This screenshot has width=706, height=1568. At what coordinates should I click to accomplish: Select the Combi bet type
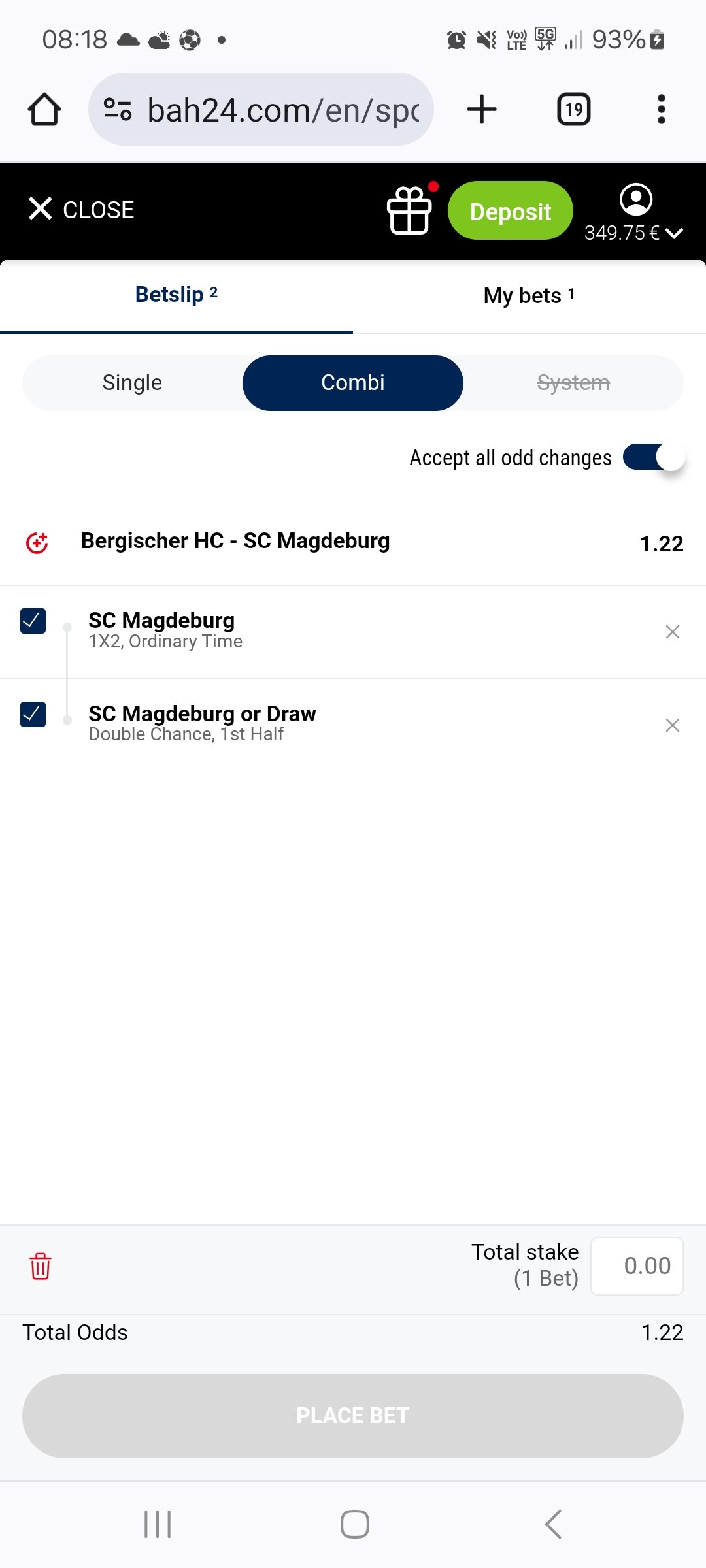(x=353, y=383)
